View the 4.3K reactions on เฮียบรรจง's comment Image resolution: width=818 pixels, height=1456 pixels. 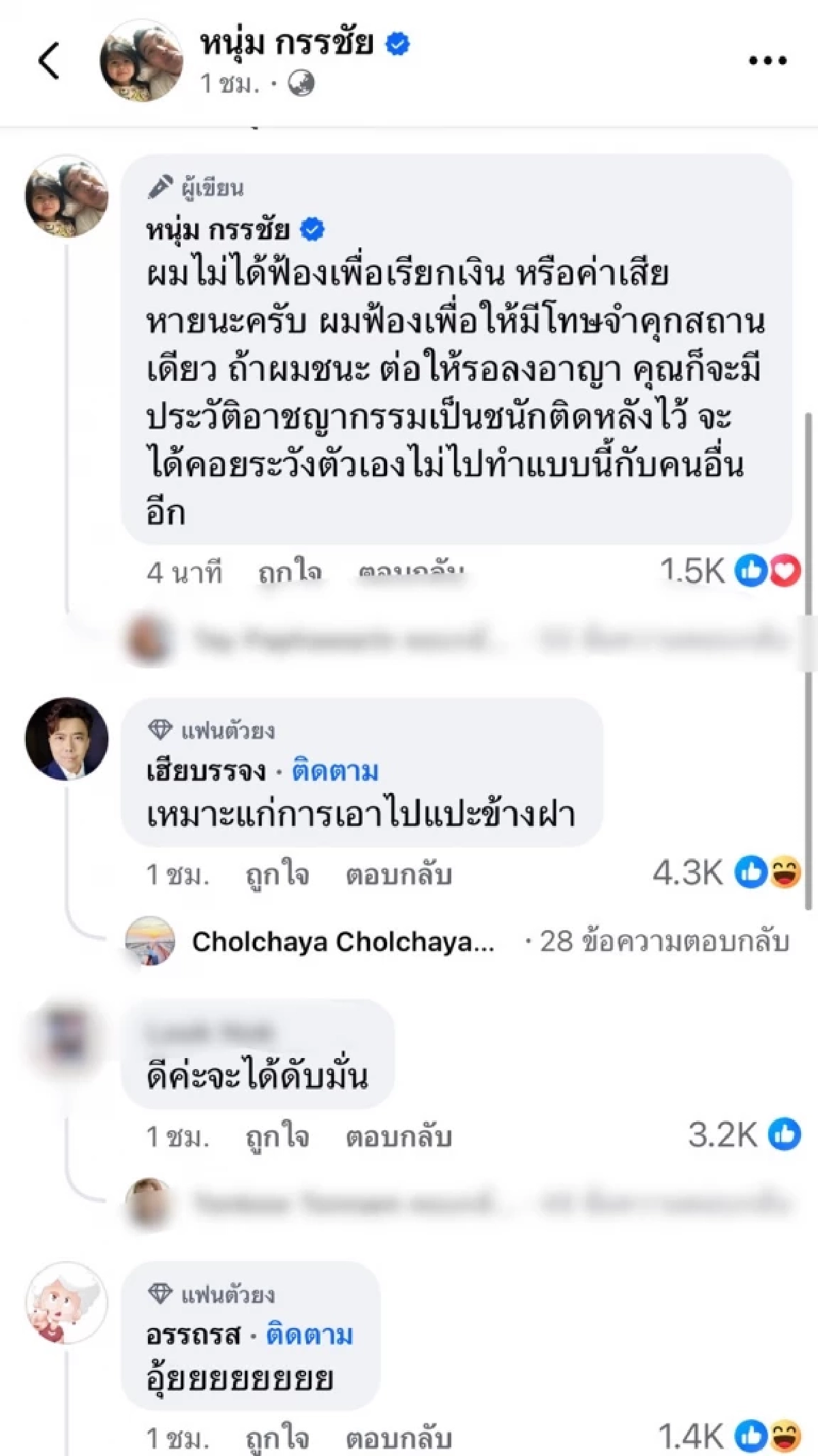tap(726, 873)
